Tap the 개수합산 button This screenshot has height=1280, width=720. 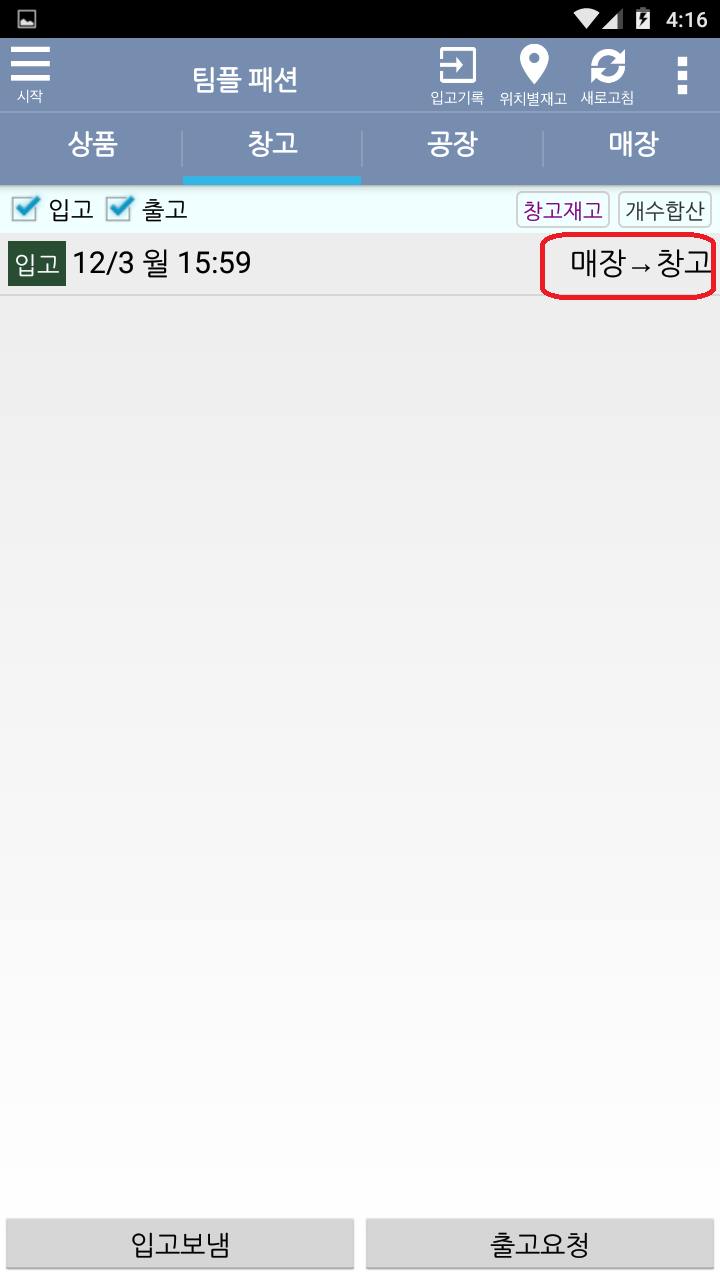click(x=665, y=210)
